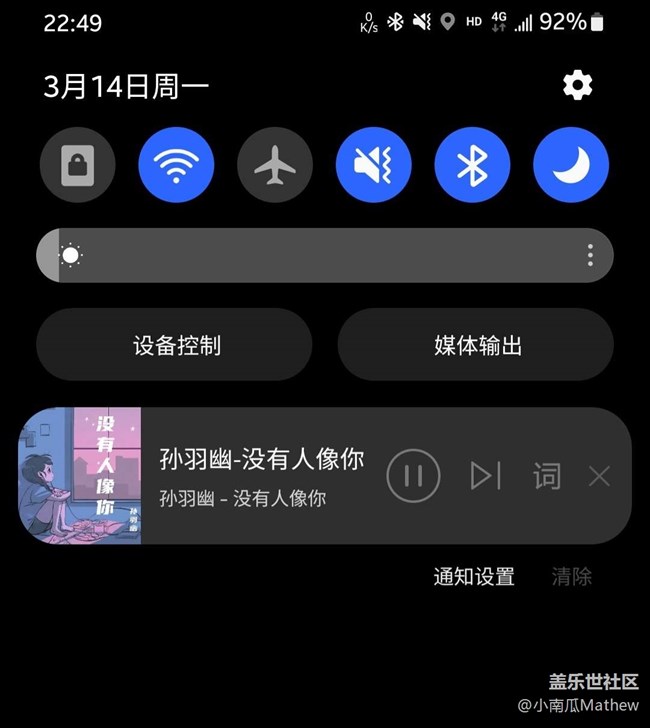Open the 没有人像你 album cover notification
Screen dimensions: 650x728
(x=80, y=475)
